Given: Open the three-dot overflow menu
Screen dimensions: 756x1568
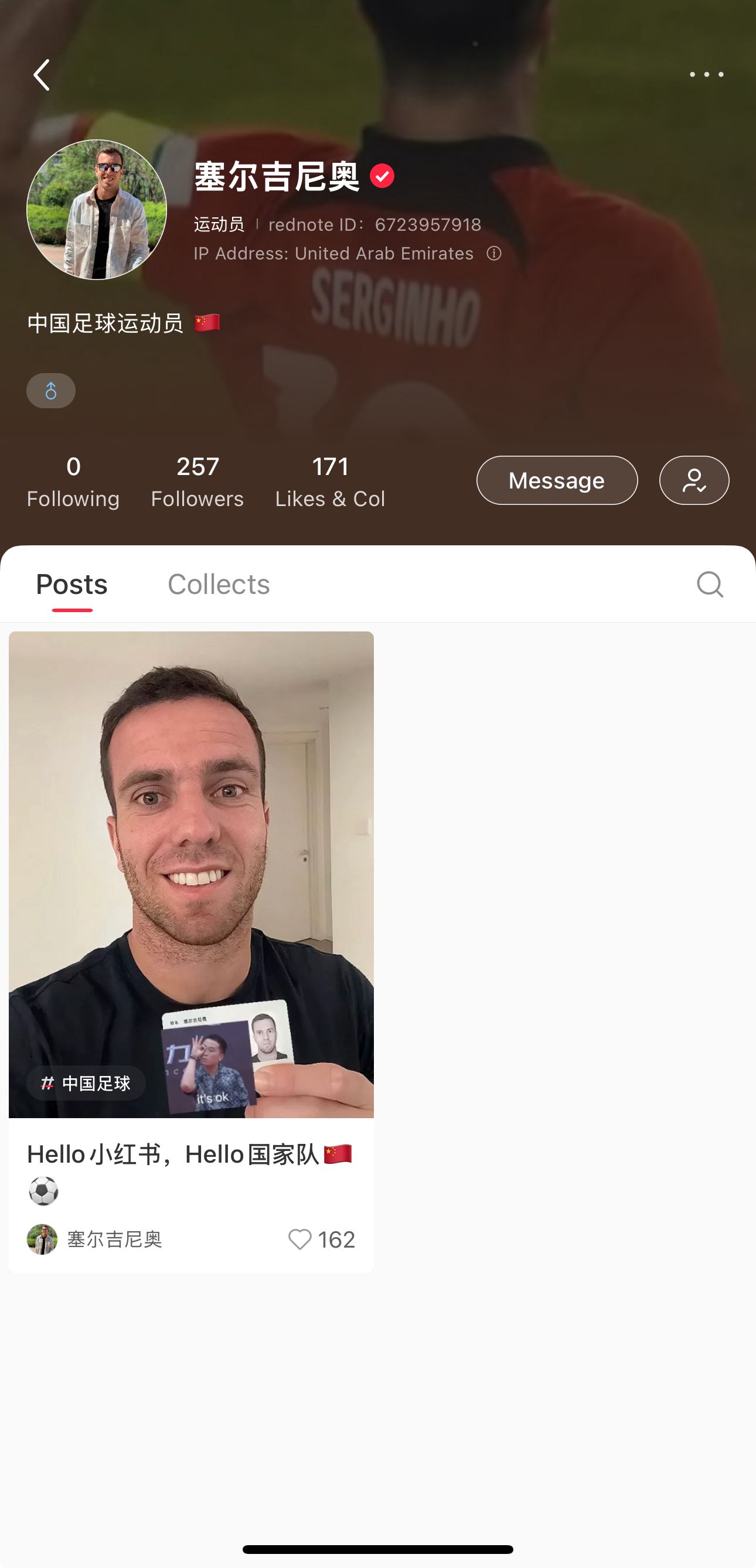Looking at the screenshot, I should click(706, 74).
